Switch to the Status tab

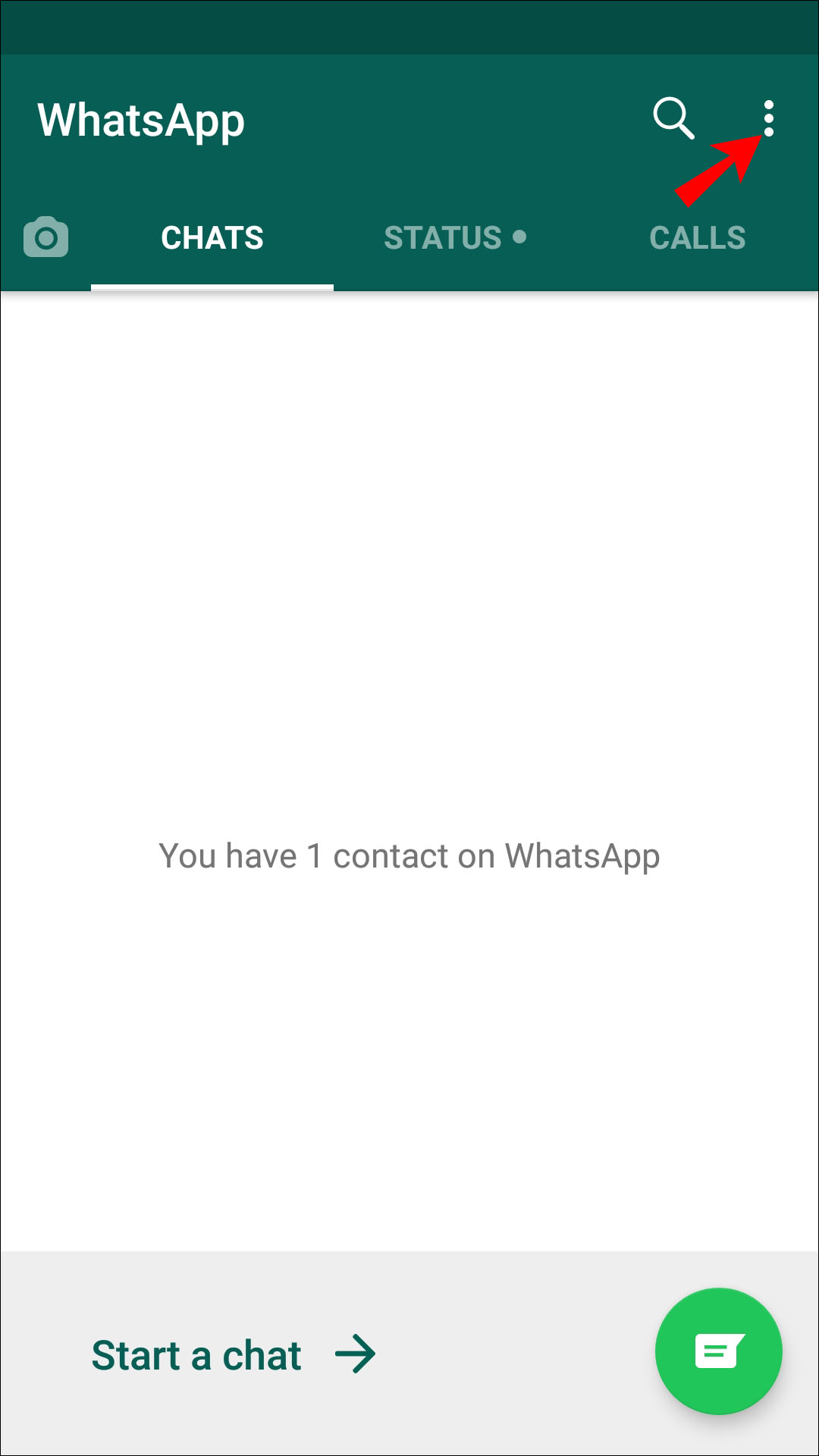[455, 237]
